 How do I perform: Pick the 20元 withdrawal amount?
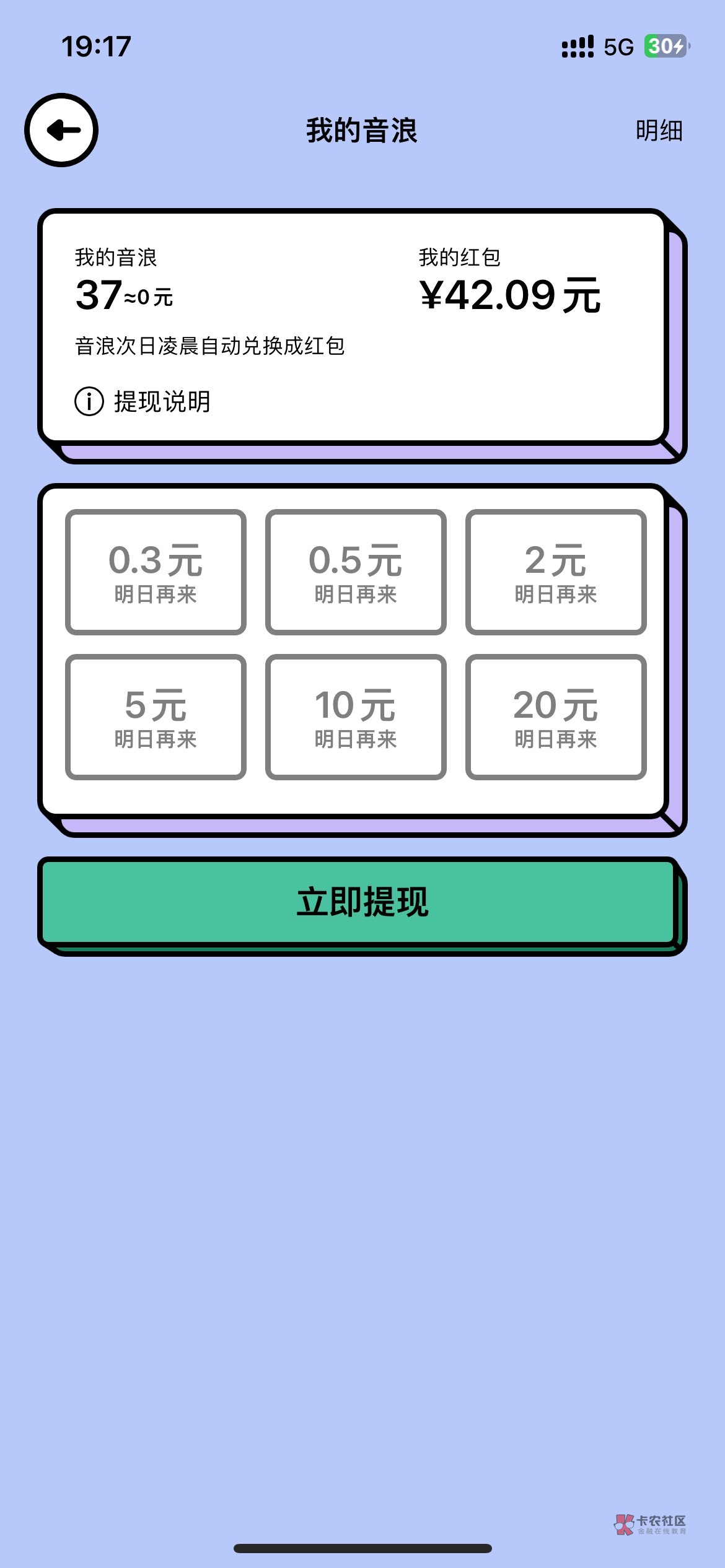tap(556, 717)
